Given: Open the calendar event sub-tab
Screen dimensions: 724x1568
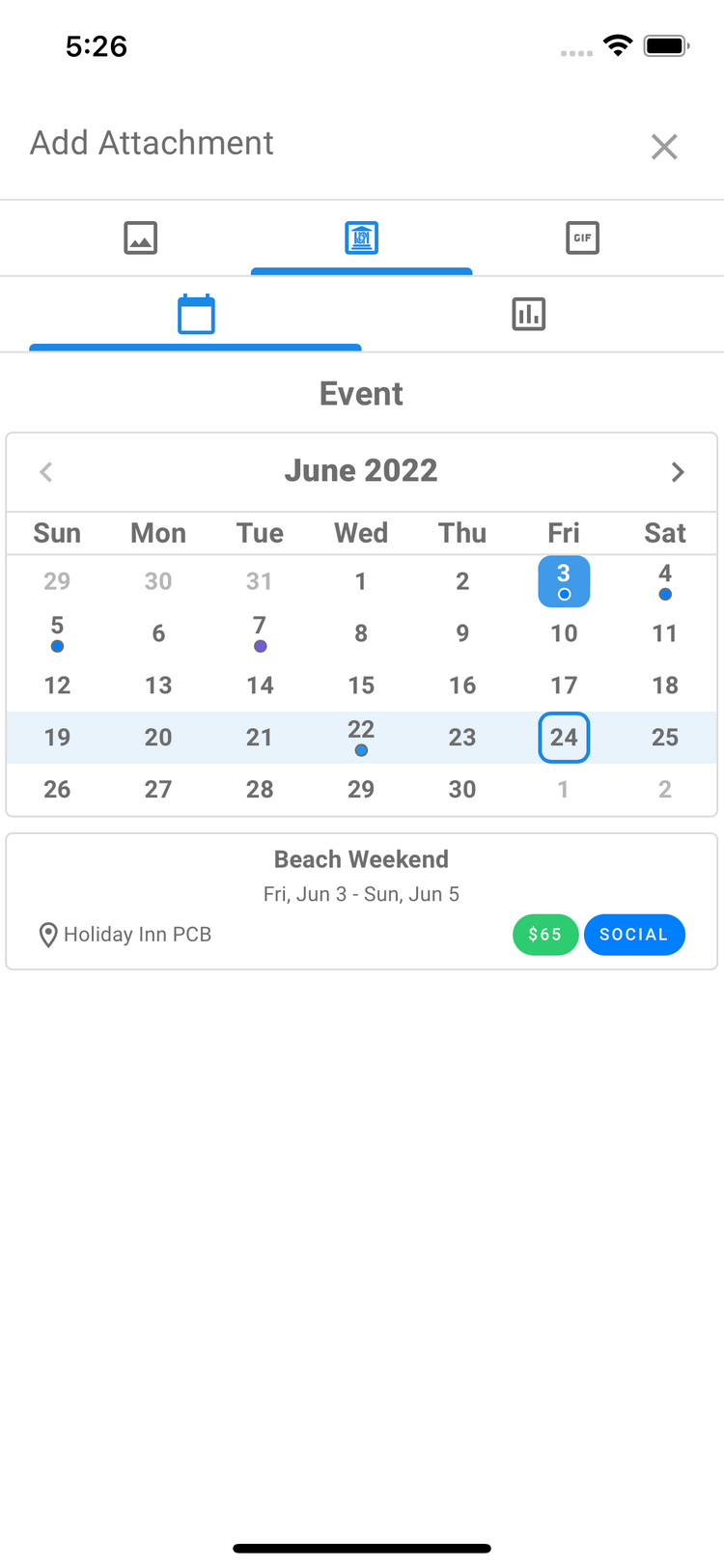Looking at the screenshot, I should click(x=196, y=315).
